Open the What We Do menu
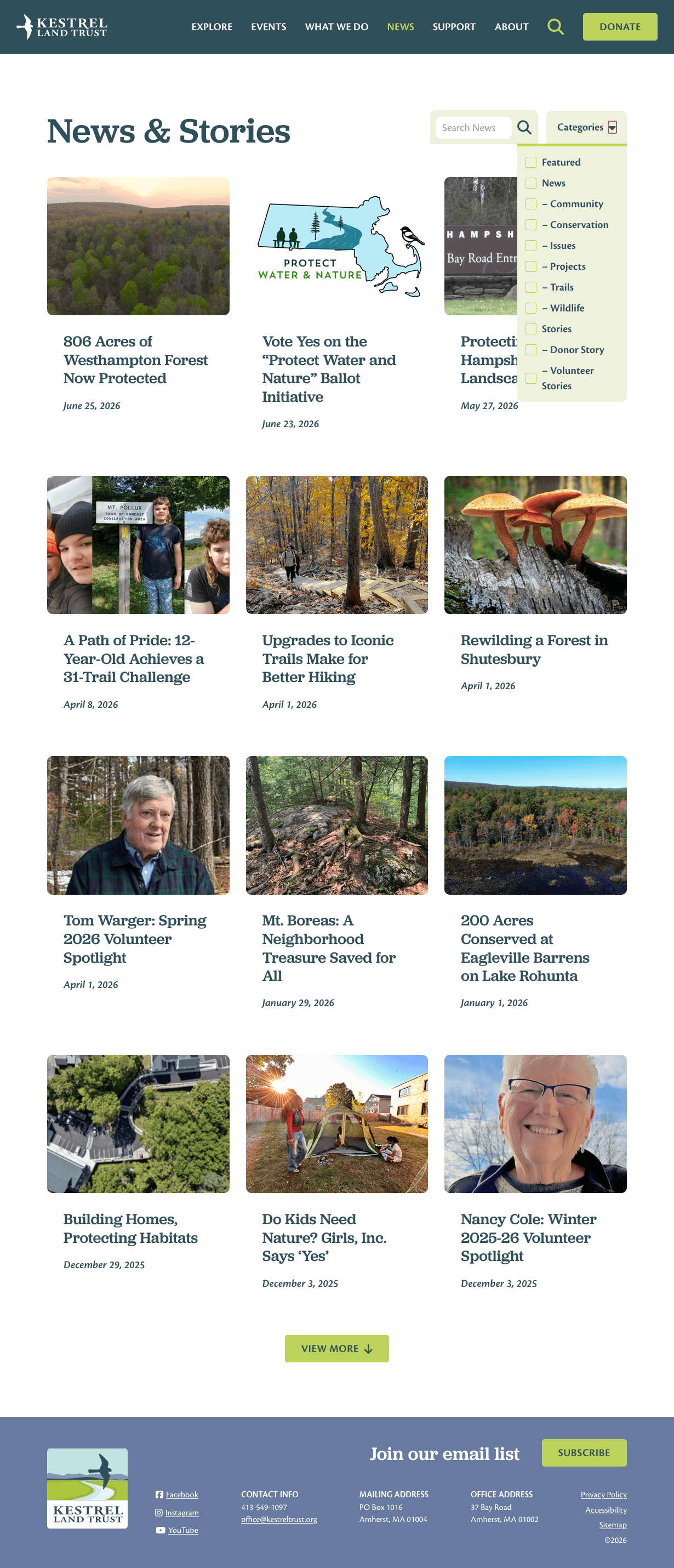 pyautogui.click(x=336, y=27)
